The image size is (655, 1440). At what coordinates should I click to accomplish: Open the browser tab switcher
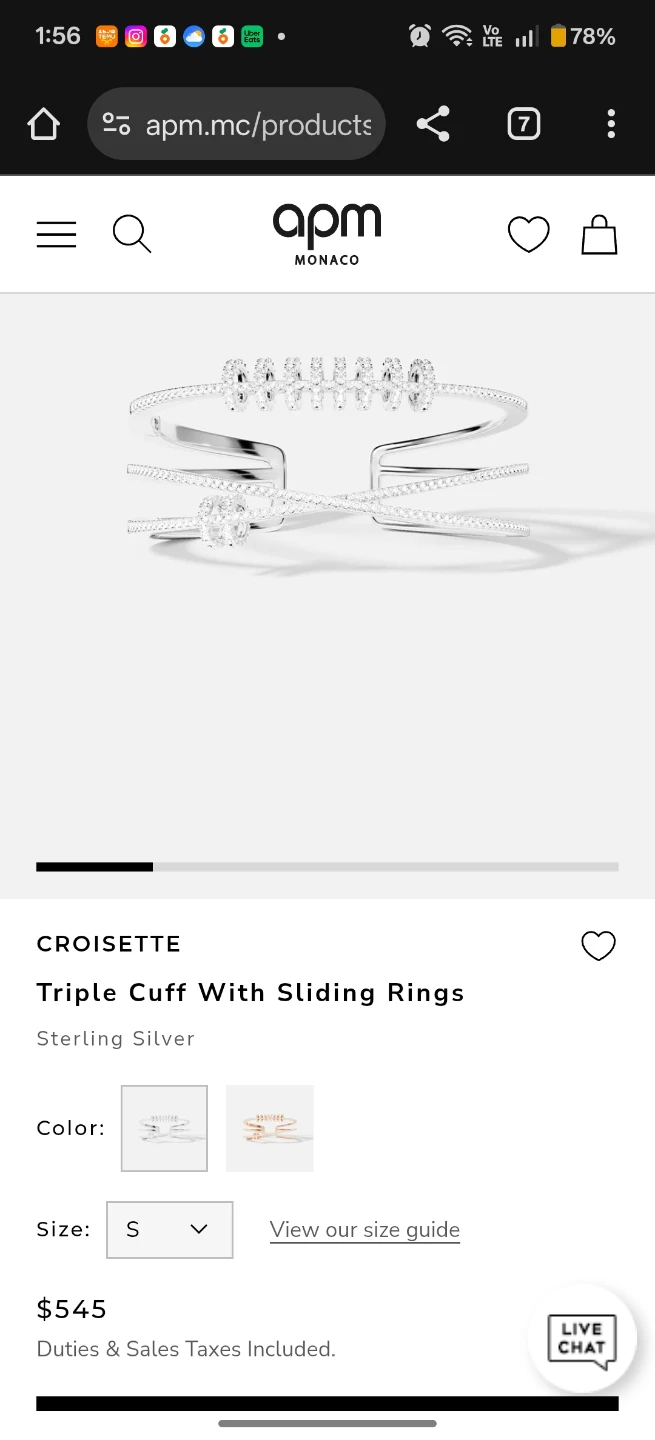coord(523,125)
